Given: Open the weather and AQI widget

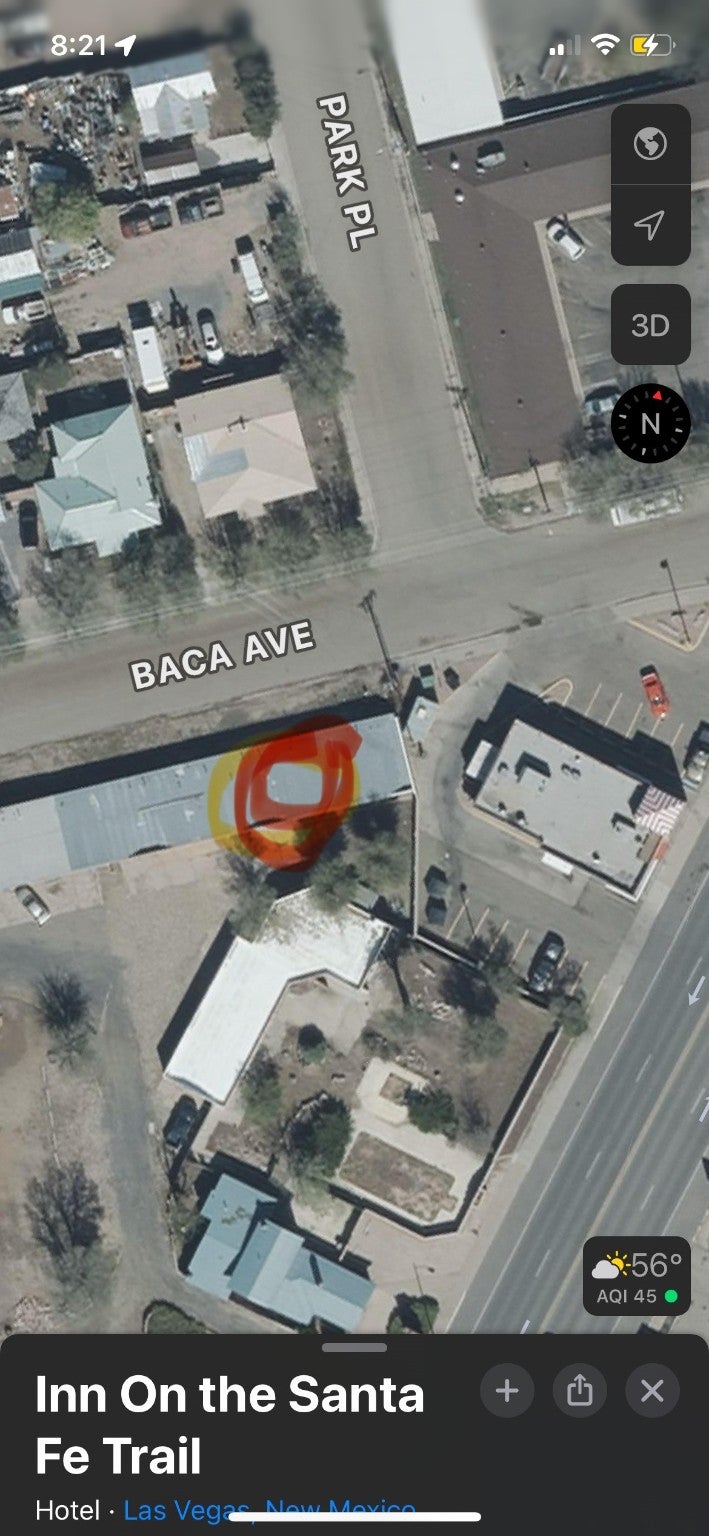Looking at the screenshot, I should (x=636, y=1277).
